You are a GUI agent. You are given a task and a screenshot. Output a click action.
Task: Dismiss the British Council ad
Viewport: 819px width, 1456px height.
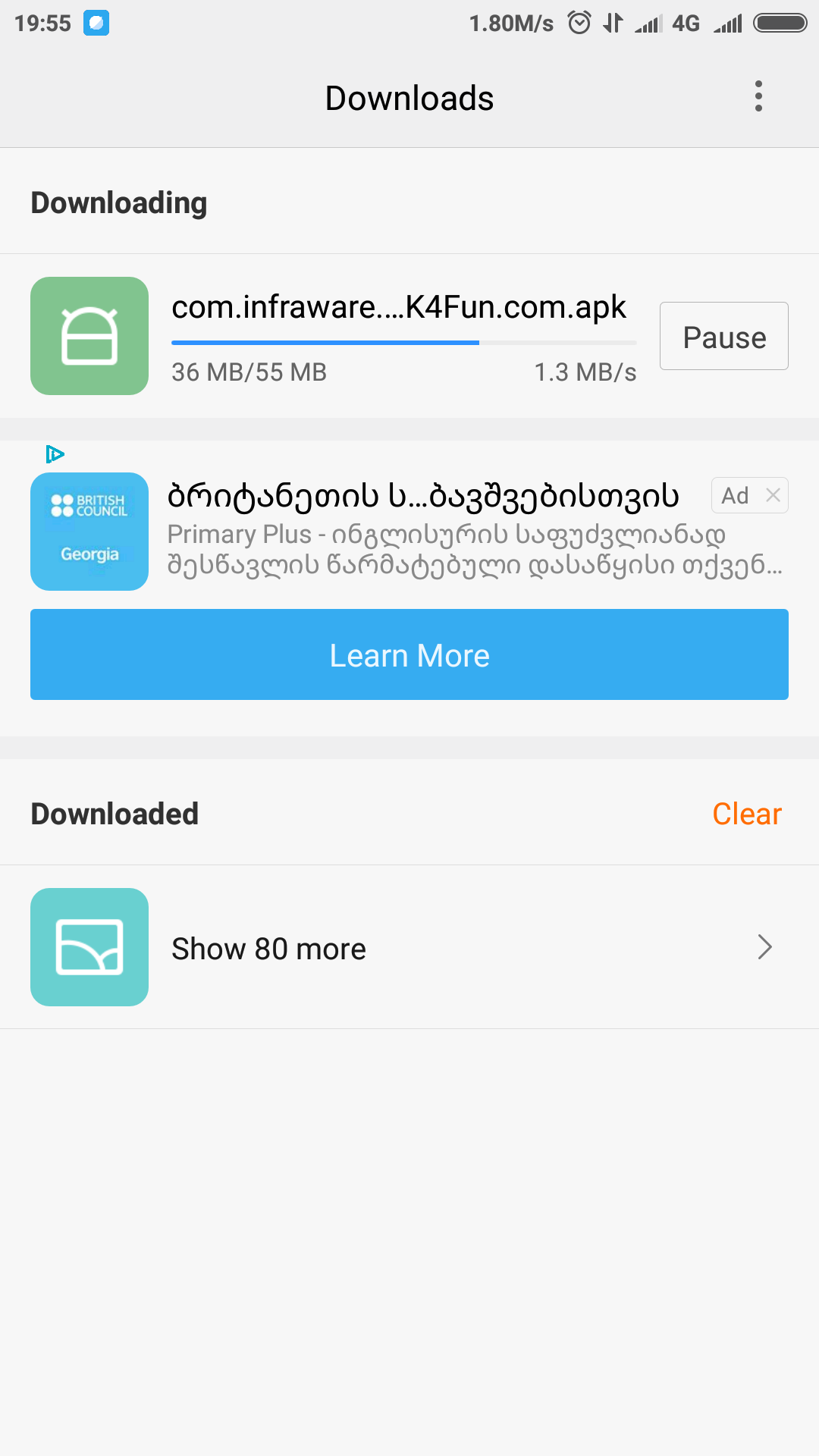pyautogui.click(x=773, y=495)
